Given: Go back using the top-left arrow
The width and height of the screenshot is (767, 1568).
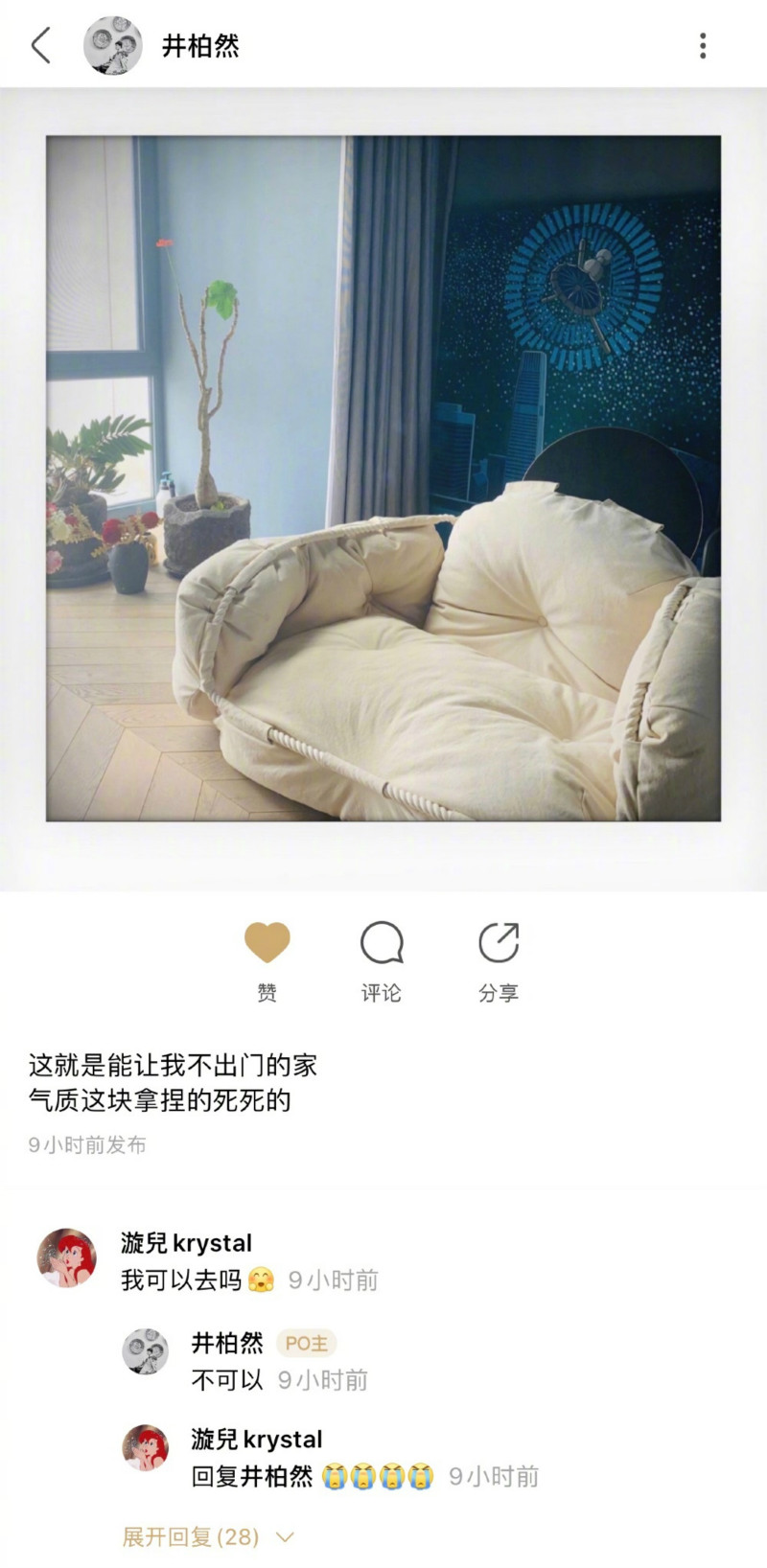Looking at the screenshot, I should (x=40, y=45).
